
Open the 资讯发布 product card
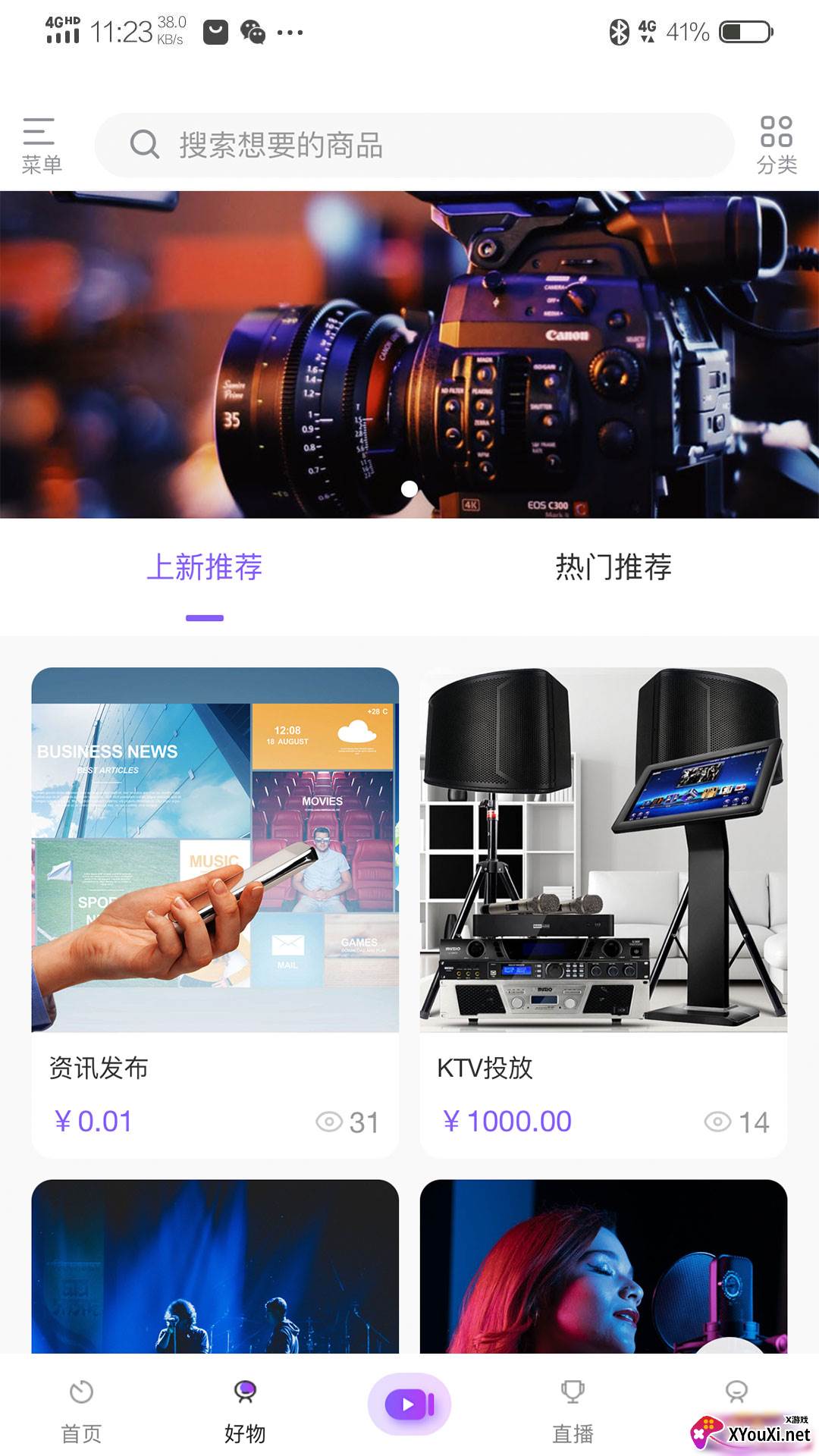(215, 912)
